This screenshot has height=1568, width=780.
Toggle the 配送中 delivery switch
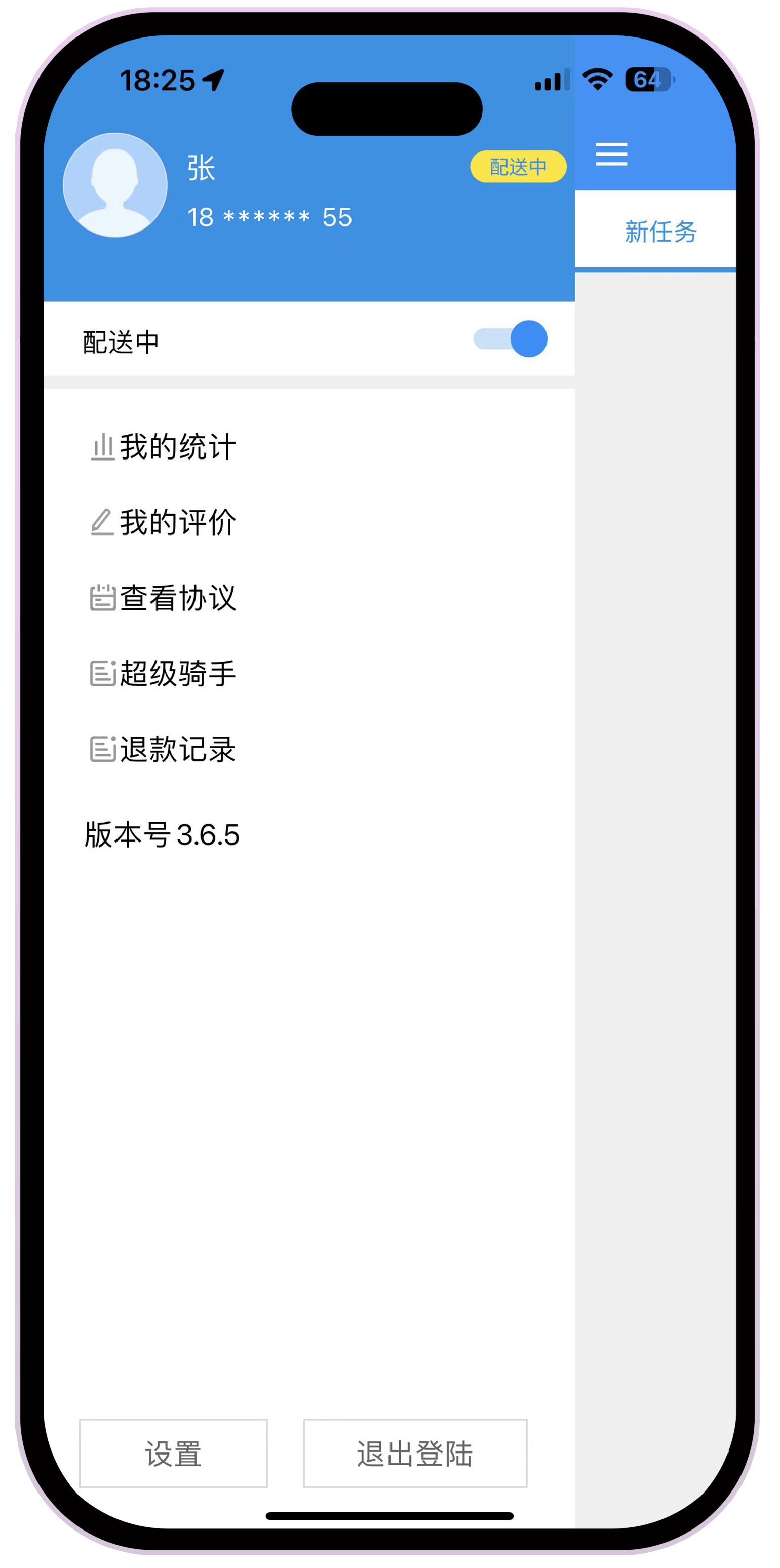point(511,339)
